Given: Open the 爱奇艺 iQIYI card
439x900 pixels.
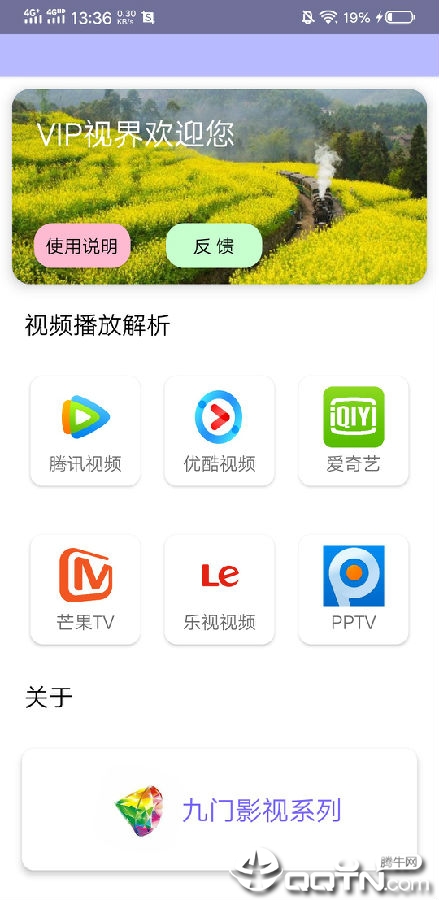Looking at the screenshot, I should pos(353,431).
